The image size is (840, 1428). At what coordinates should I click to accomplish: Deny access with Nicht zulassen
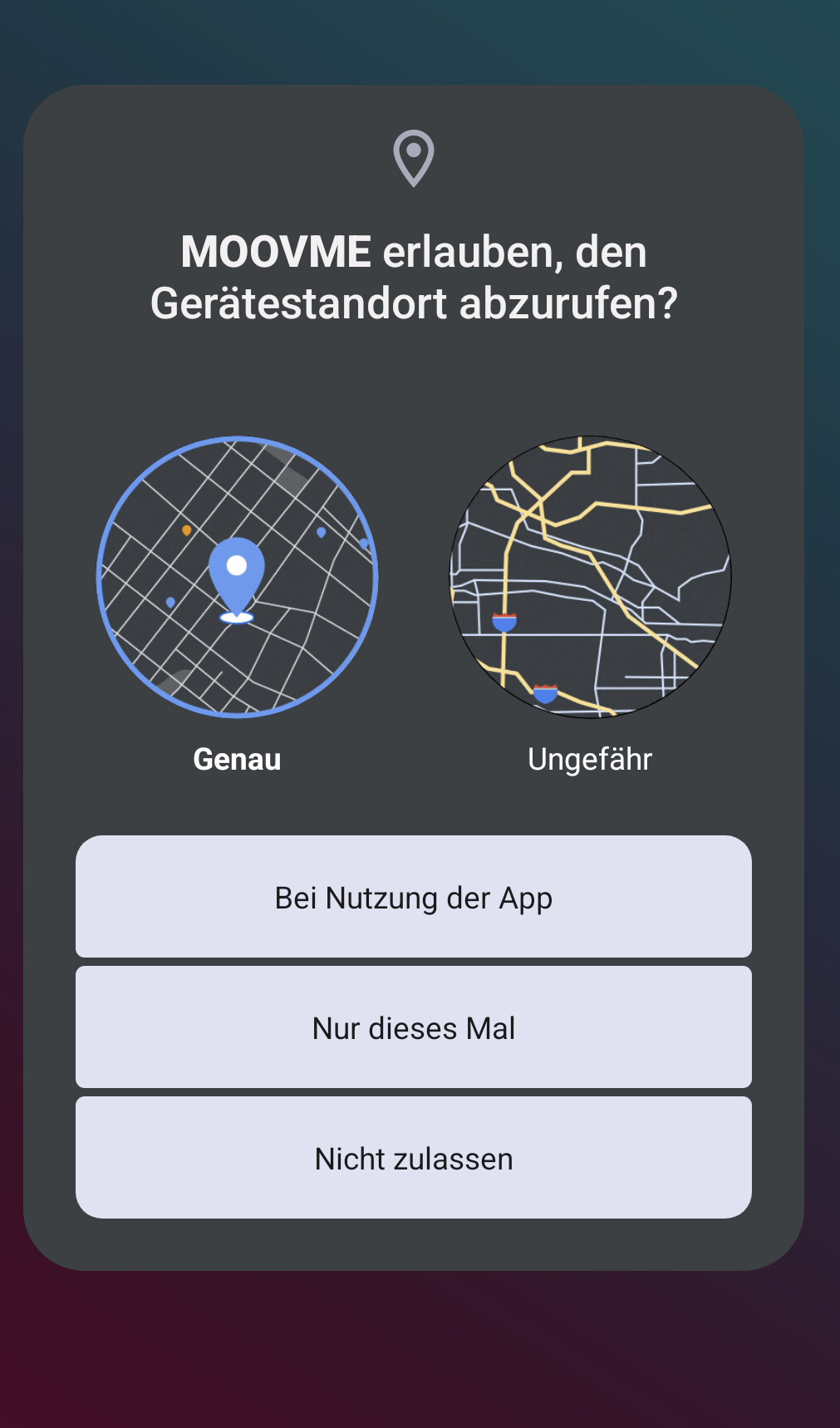point(414,1158)
